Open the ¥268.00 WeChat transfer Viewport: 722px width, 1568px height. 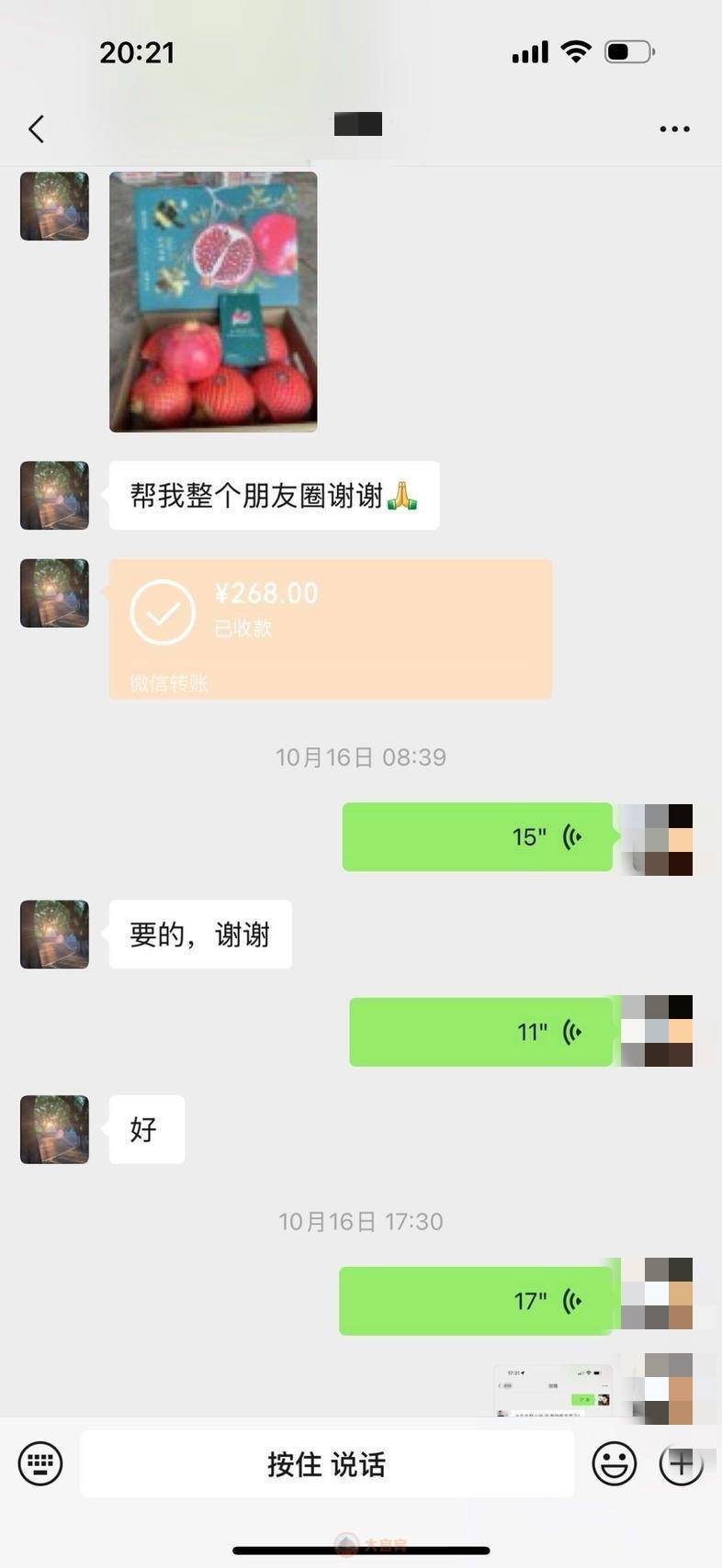point(330,629)
